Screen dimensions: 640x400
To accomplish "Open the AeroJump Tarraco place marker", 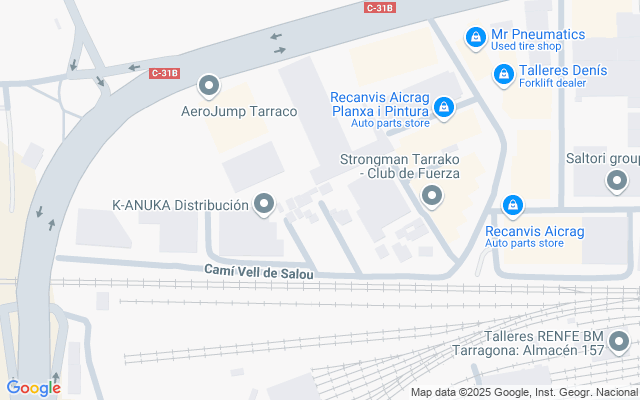I will click(209, 87).
